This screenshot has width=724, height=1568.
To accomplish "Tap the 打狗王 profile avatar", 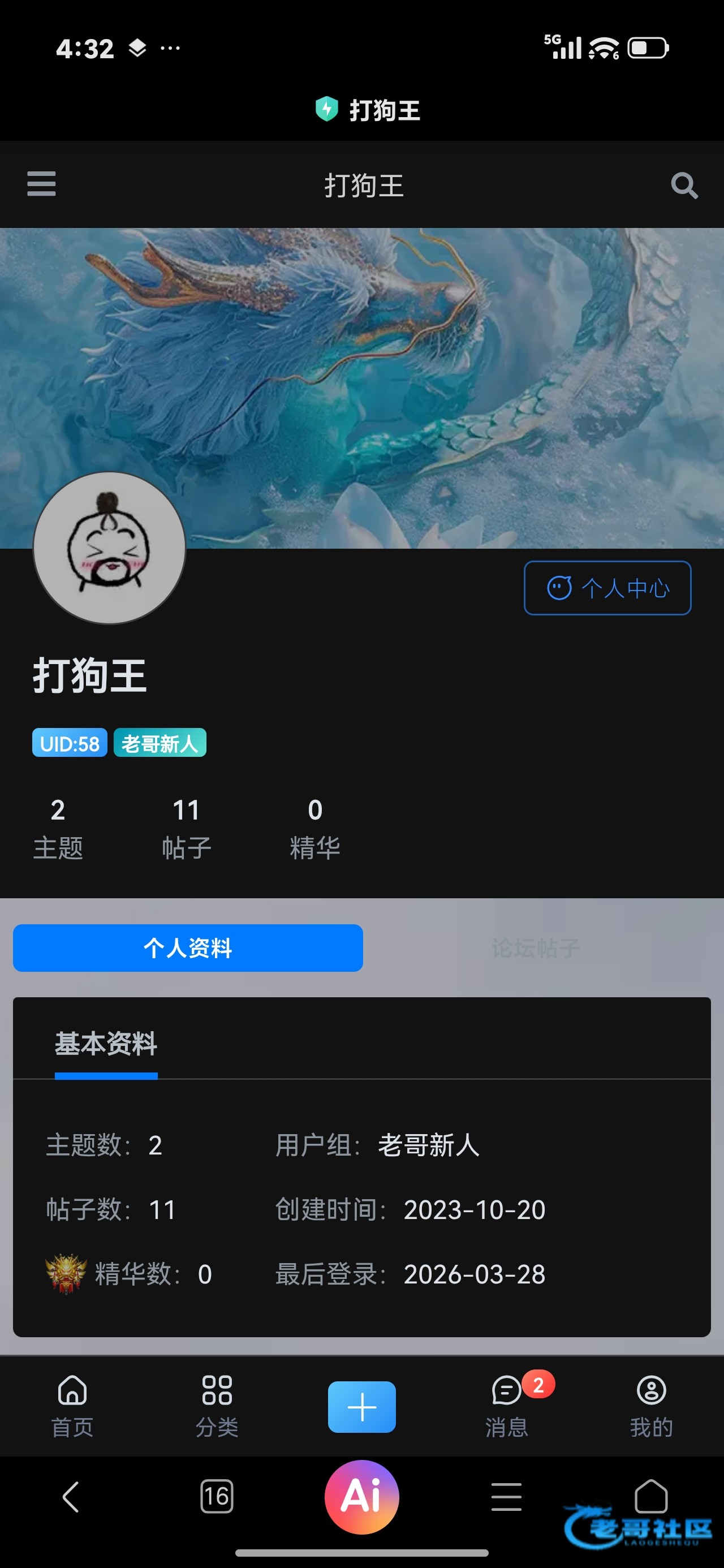I will point(110,548).
